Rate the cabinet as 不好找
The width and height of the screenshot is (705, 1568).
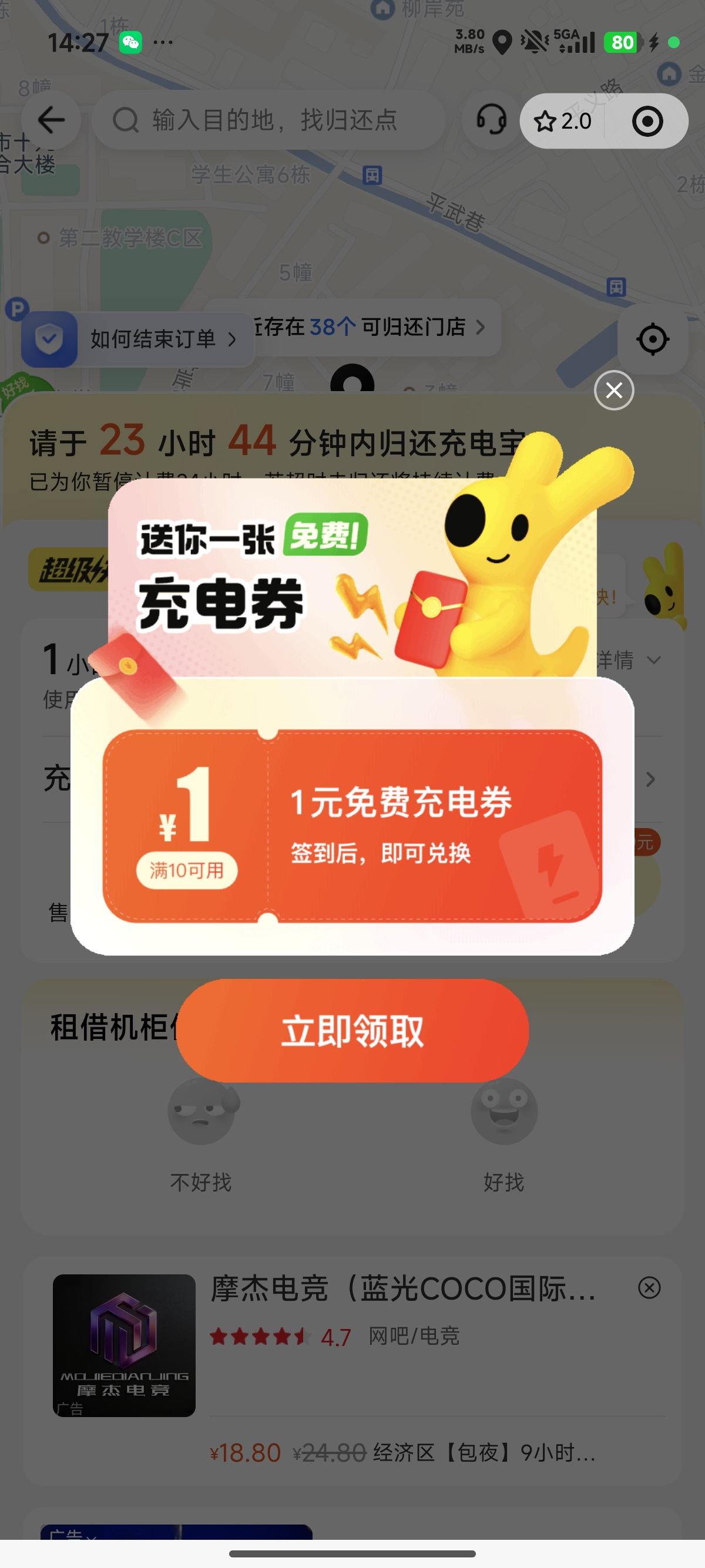[x=201, y=1132]
